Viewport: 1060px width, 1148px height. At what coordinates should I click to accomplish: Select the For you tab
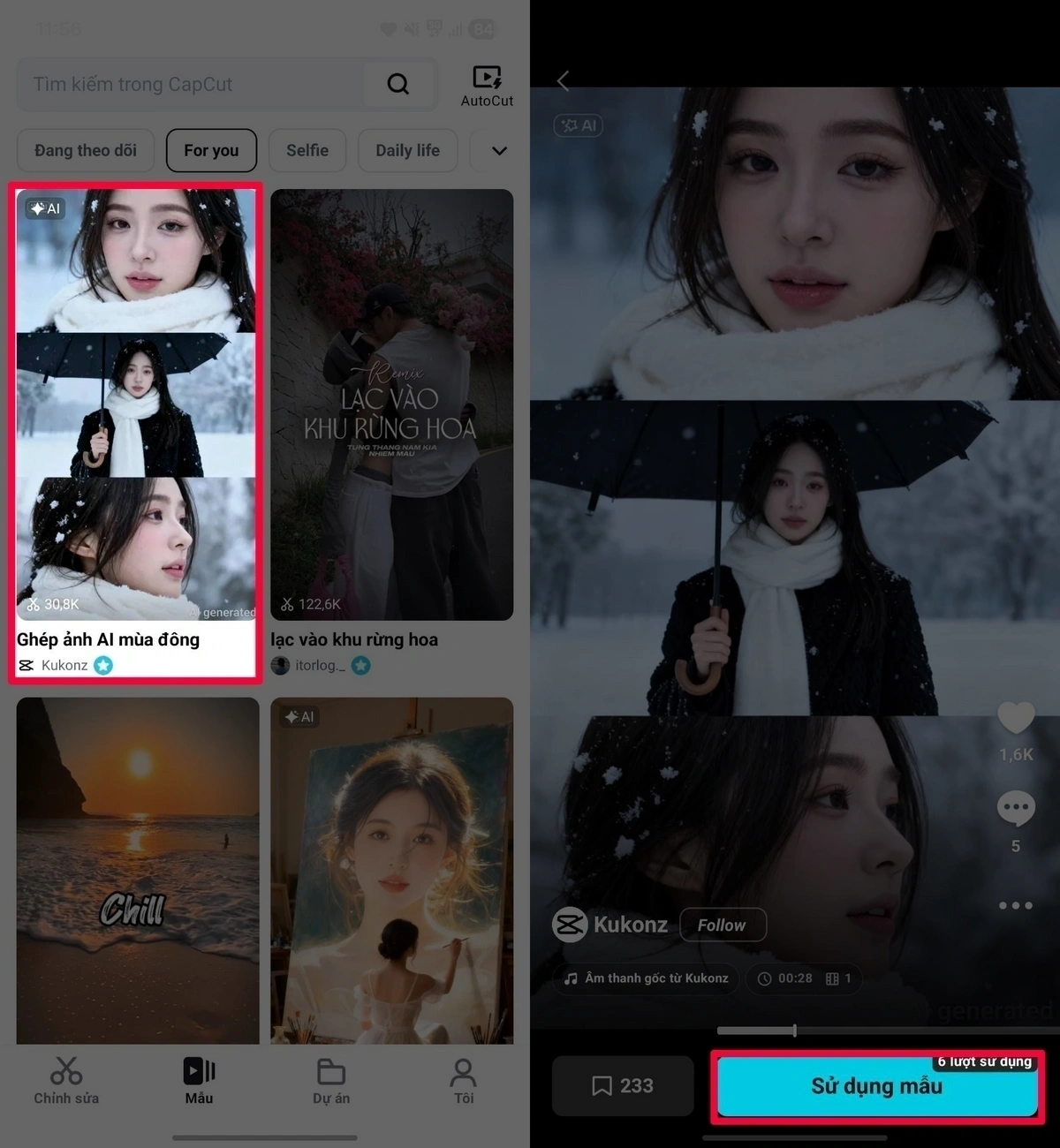[x=211, y=151]
